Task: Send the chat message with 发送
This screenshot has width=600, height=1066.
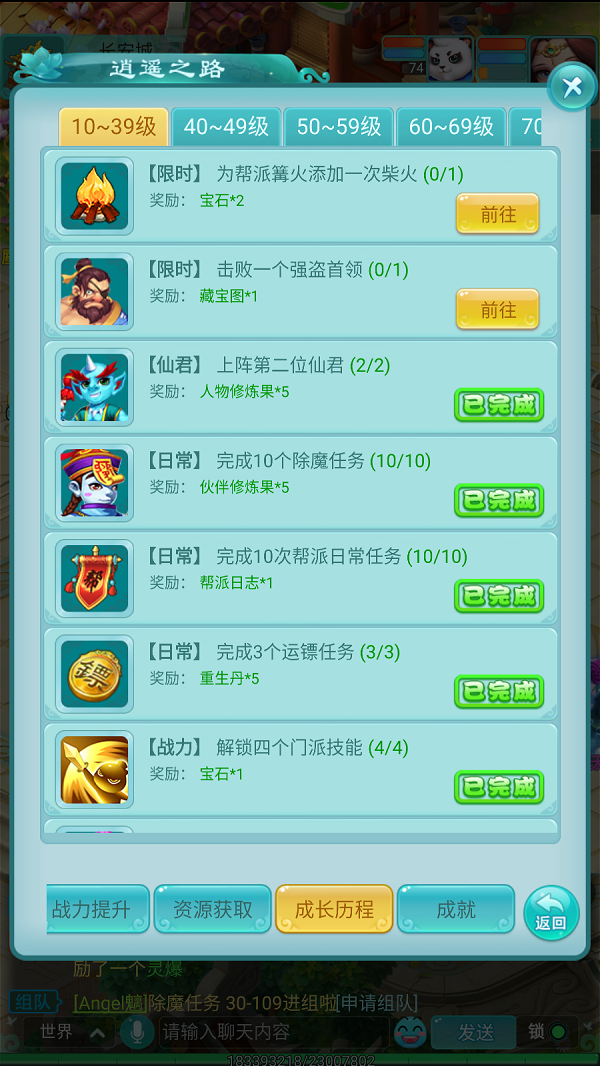Action: [477, 1031]
